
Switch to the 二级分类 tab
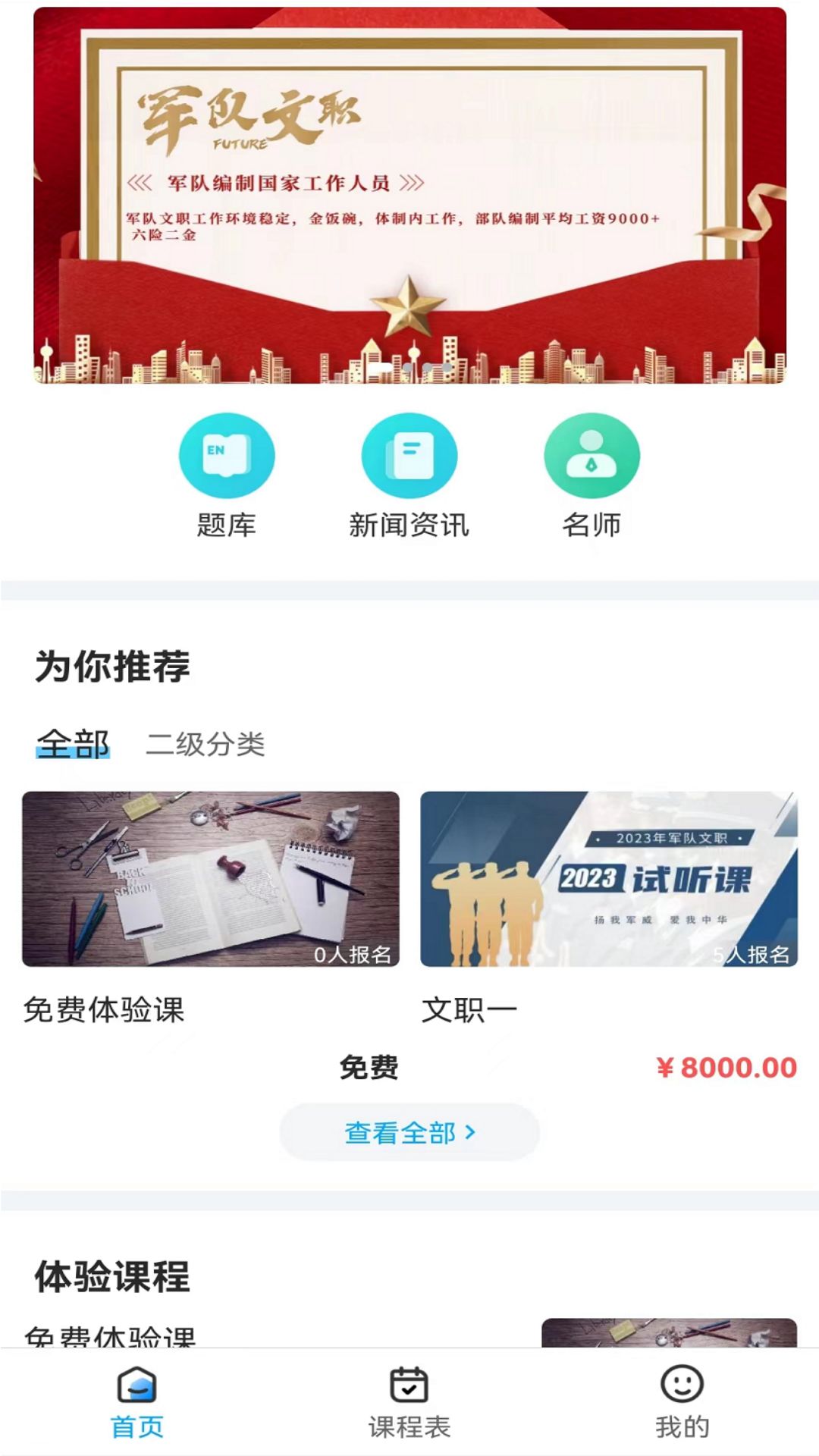(x=206, y=744)
